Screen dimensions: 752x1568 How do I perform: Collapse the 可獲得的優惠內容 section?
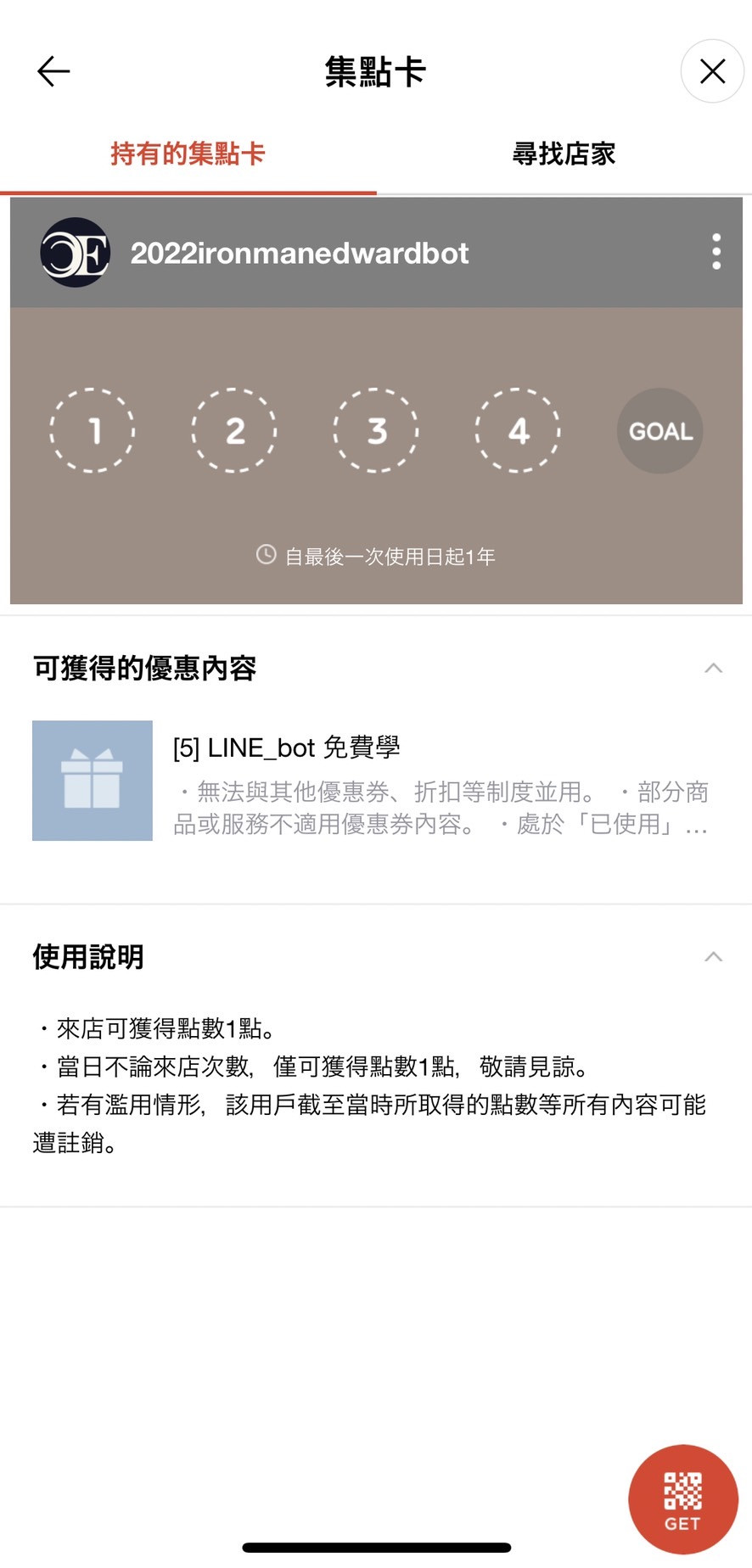[713, 669]
